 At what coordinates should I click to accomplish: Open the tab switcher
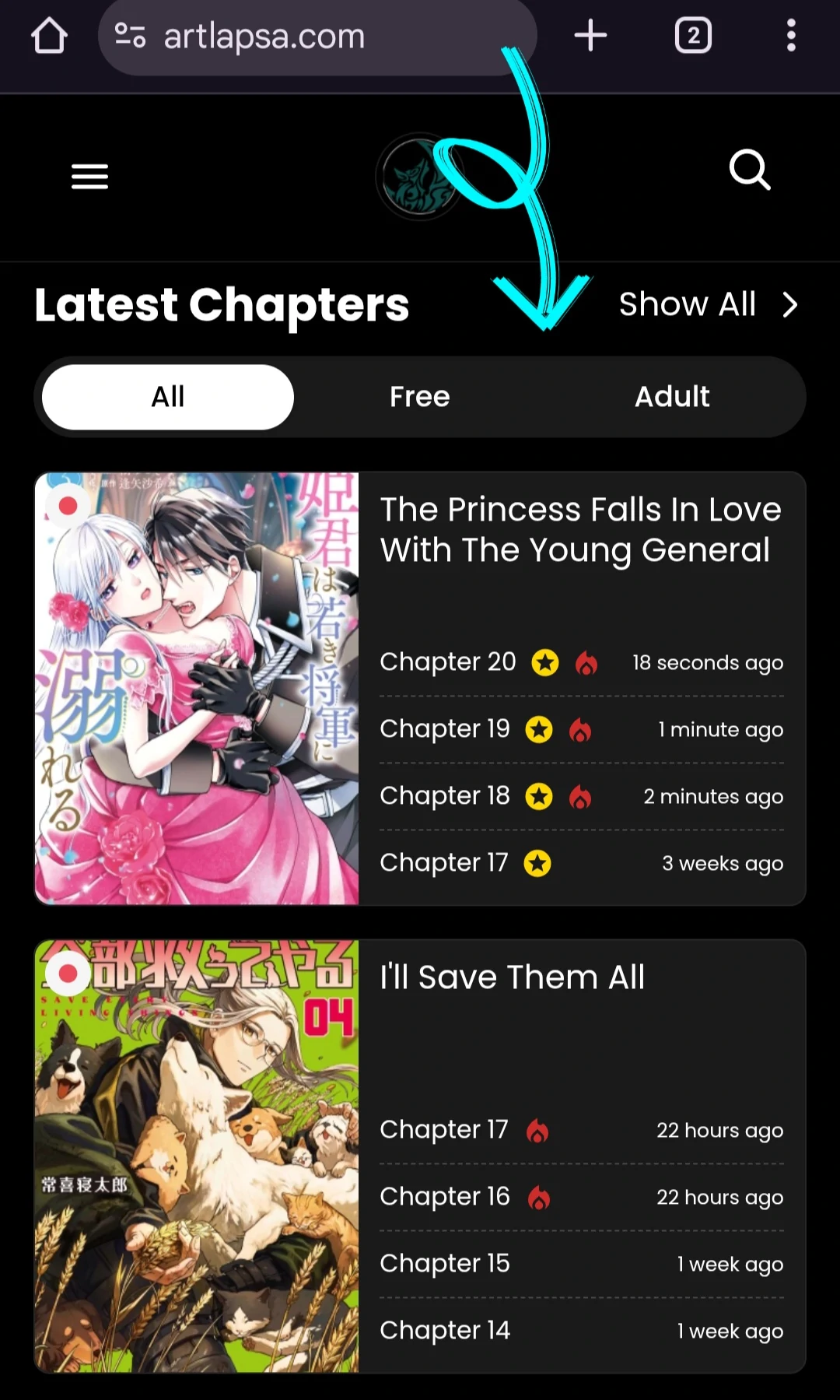point(692,36)
